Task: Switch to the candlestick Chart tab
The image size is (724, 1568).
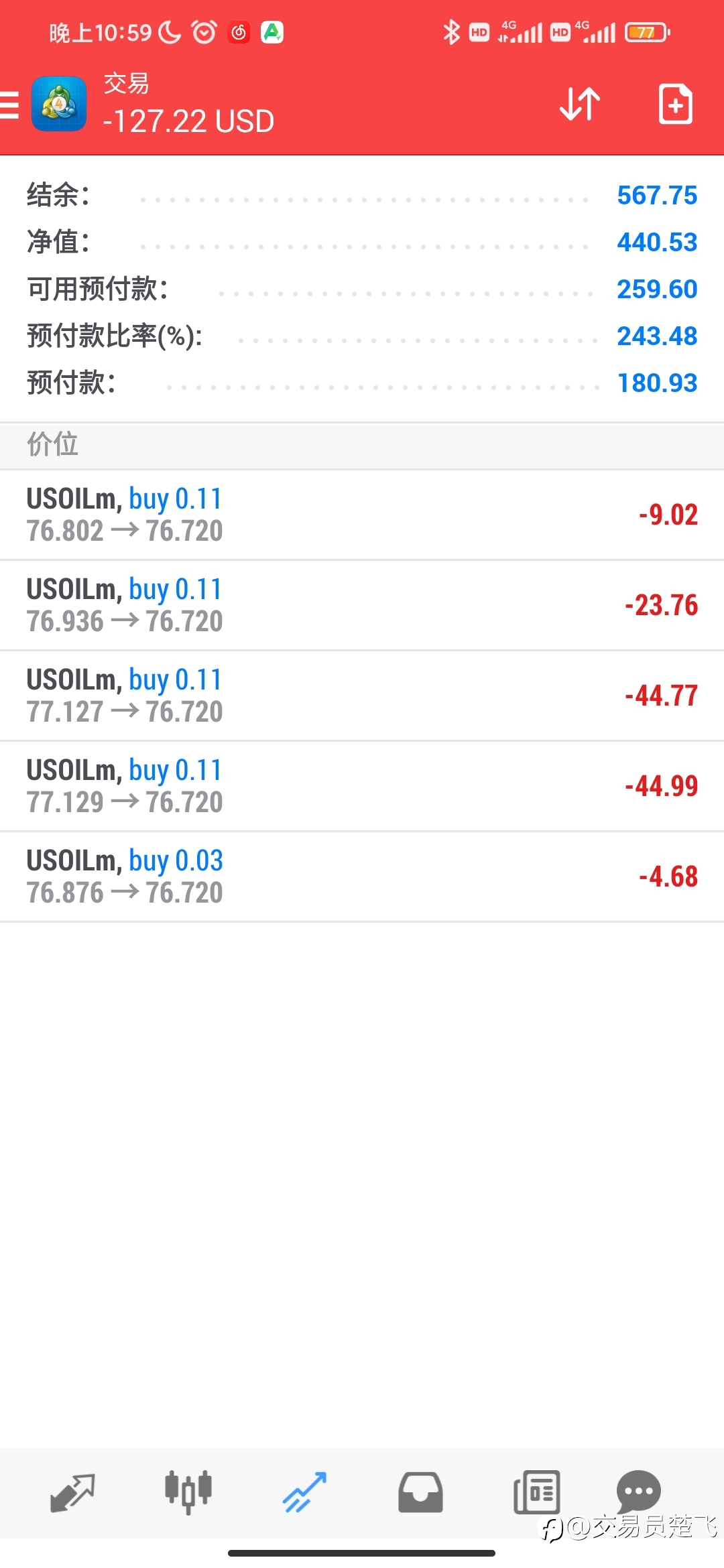Action: point(188,1493)
